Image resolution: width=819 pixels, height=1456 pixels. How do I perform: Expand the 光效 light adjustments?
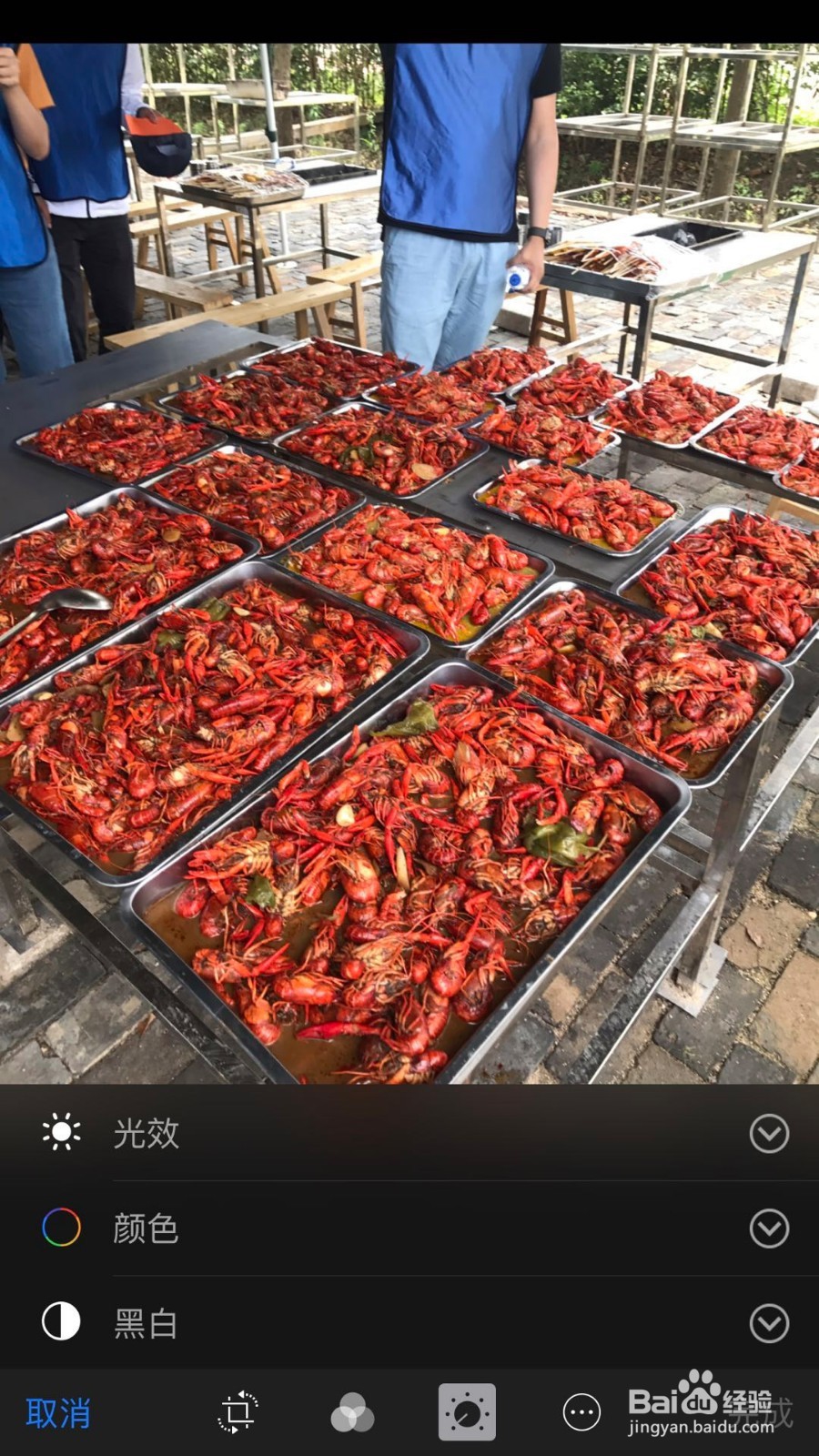(x=769, y=1134)
